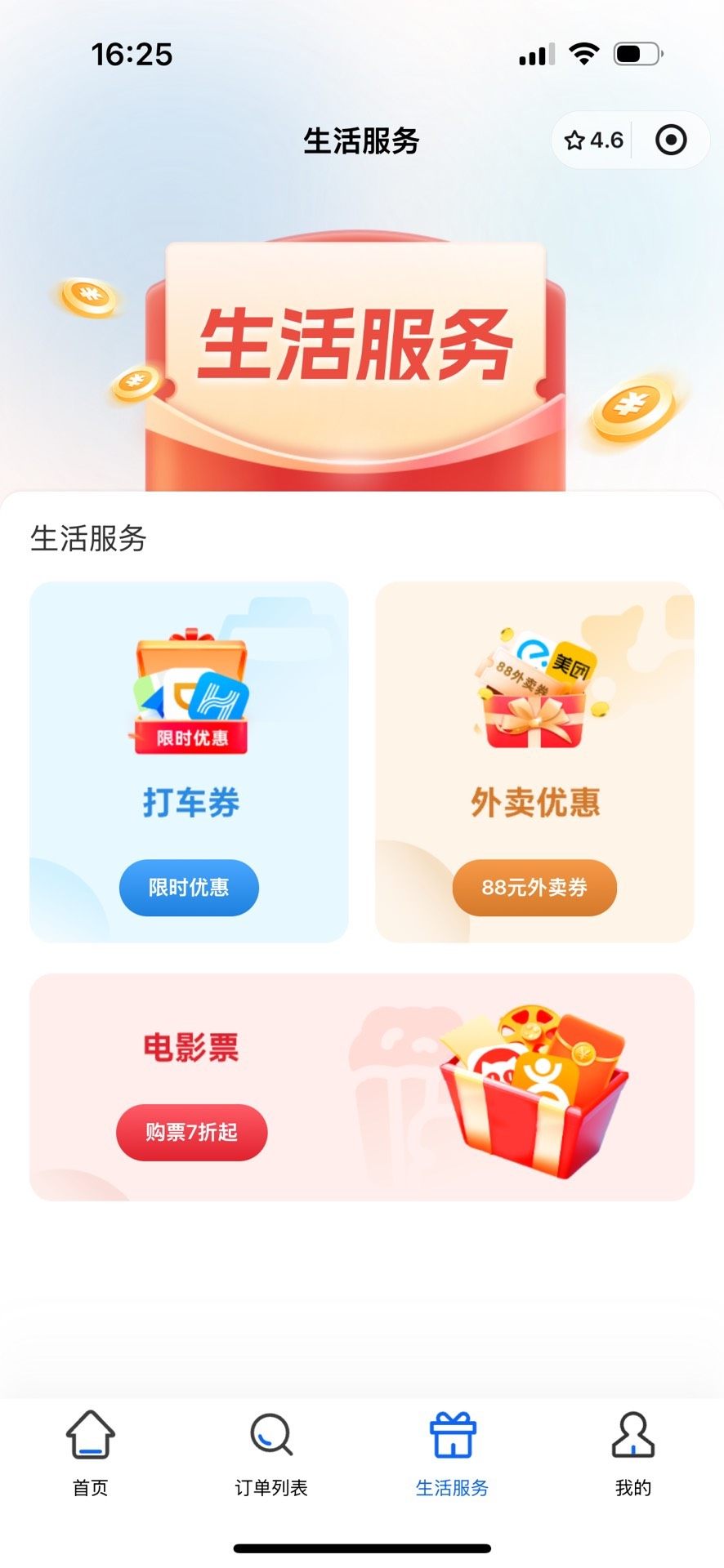The width and height of the screenshot is (724, 1568).
Task: Switch to the 首页 tab
Action: coord(90,1454)
